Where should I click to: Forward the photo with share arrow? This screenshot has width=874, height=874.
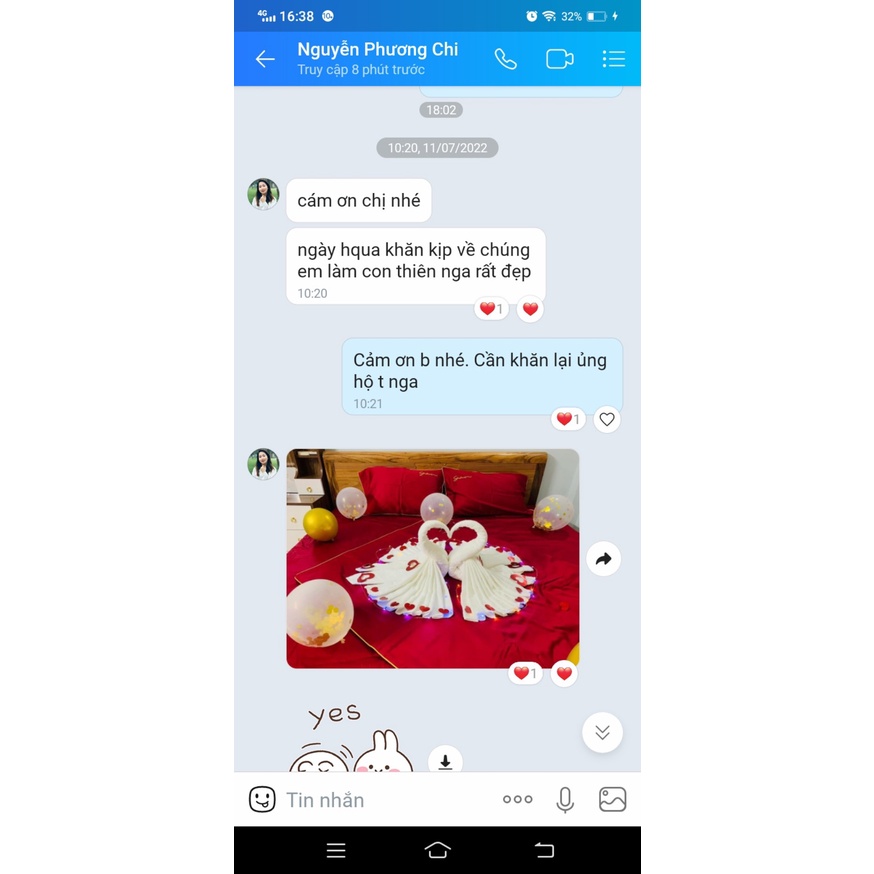pyautogui.click(x=603, y=559)
